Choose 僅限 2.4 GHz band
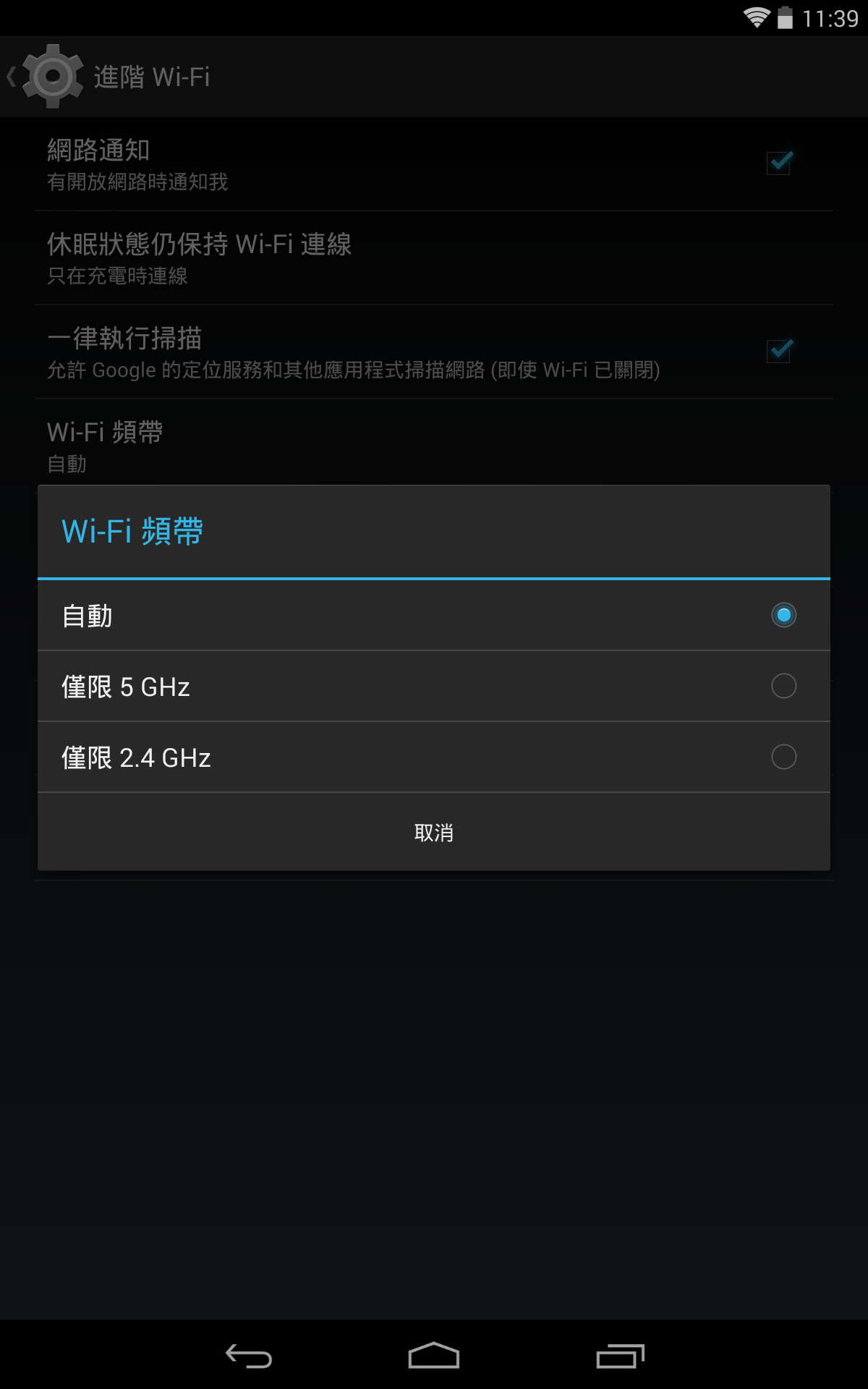The image size is (868, 1389). point(434,757)
